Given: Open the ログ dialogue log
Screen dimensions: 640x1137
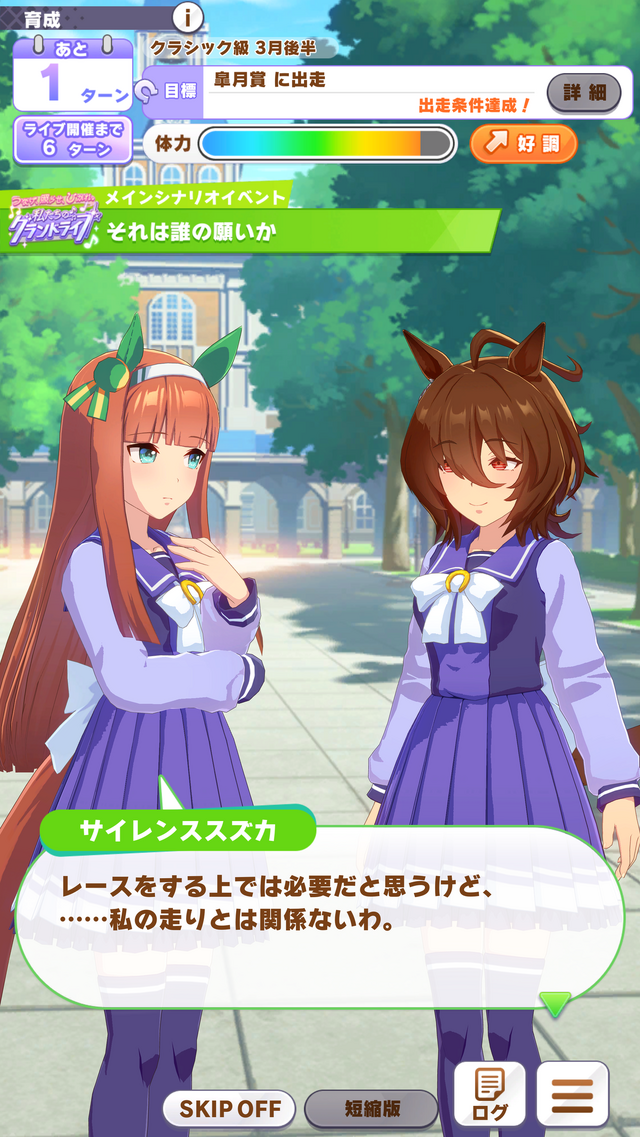Looking at the screenshot, I should click(490, 1094).
